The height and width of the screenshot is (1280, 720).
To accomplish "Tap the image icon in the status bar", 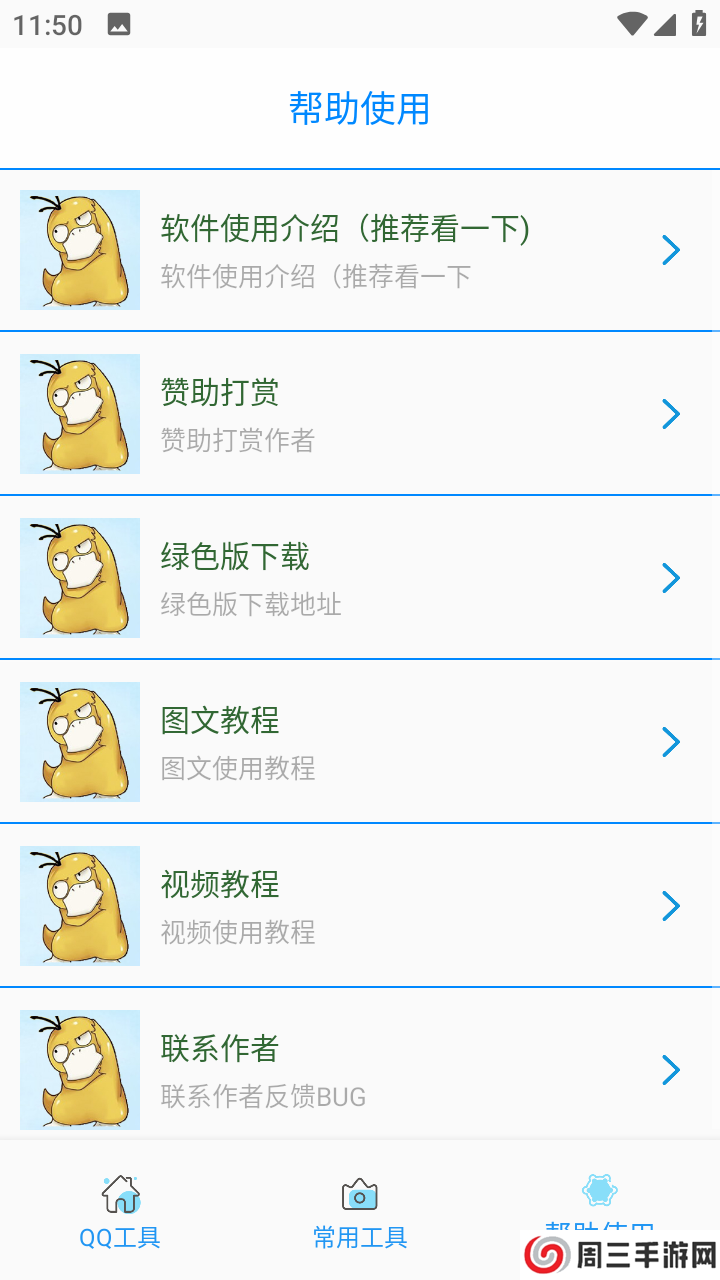I will (120, 24).
